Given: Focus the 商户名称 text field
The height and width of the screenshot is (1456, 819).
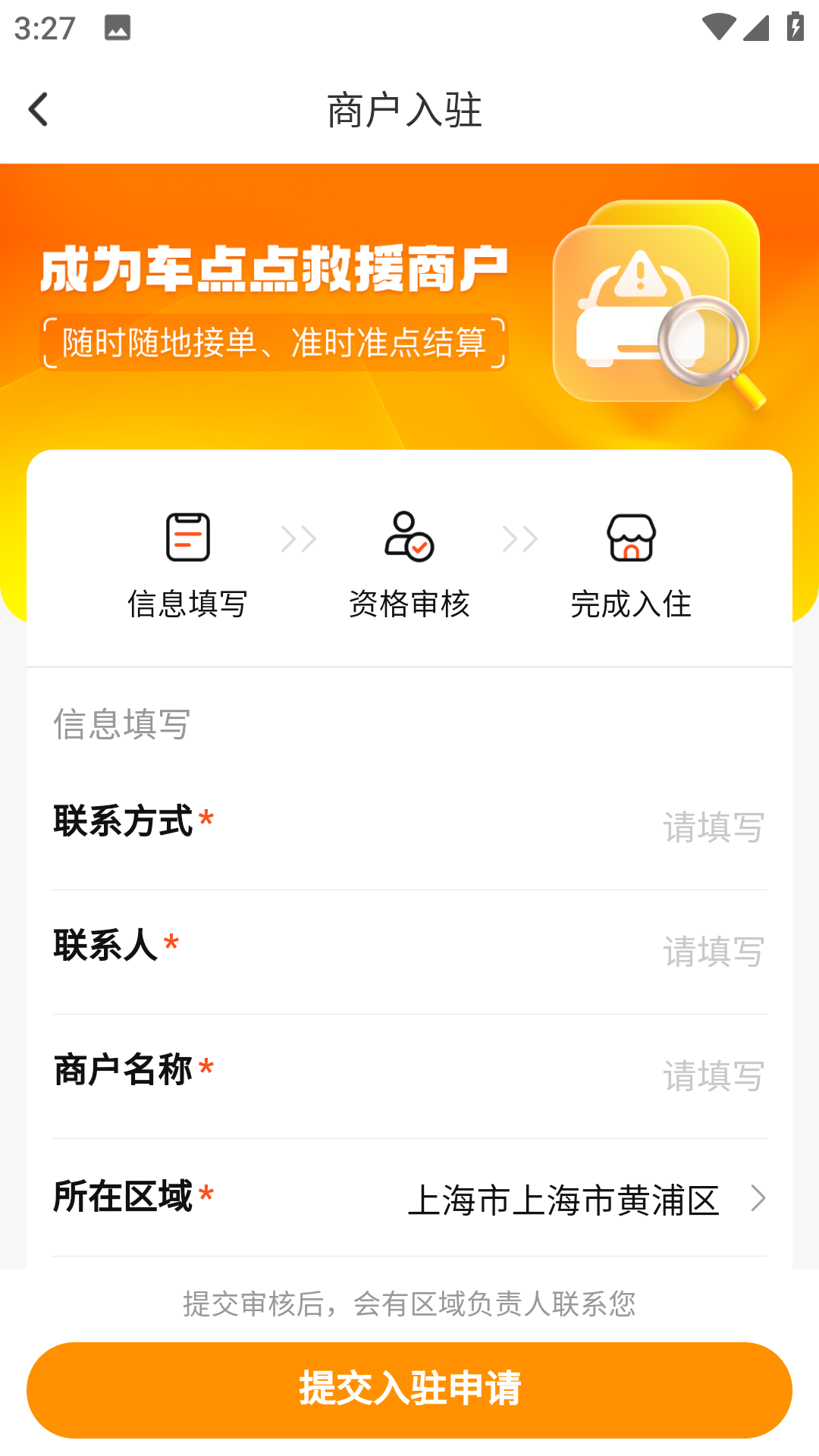Looking at the screenshot, I should [x=711, y=1075].
